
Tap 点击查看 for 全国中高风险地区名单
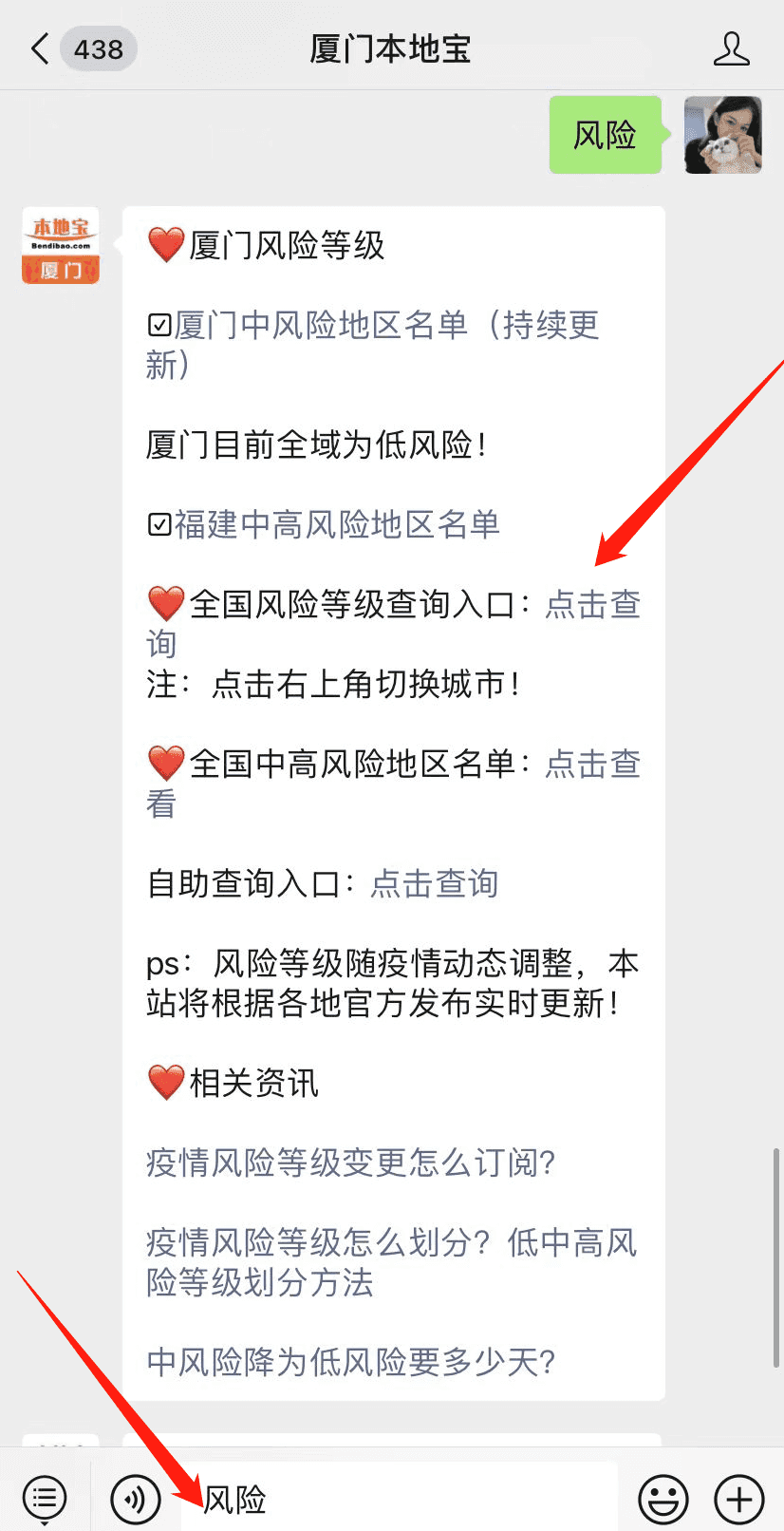click(x=592, y=764)
